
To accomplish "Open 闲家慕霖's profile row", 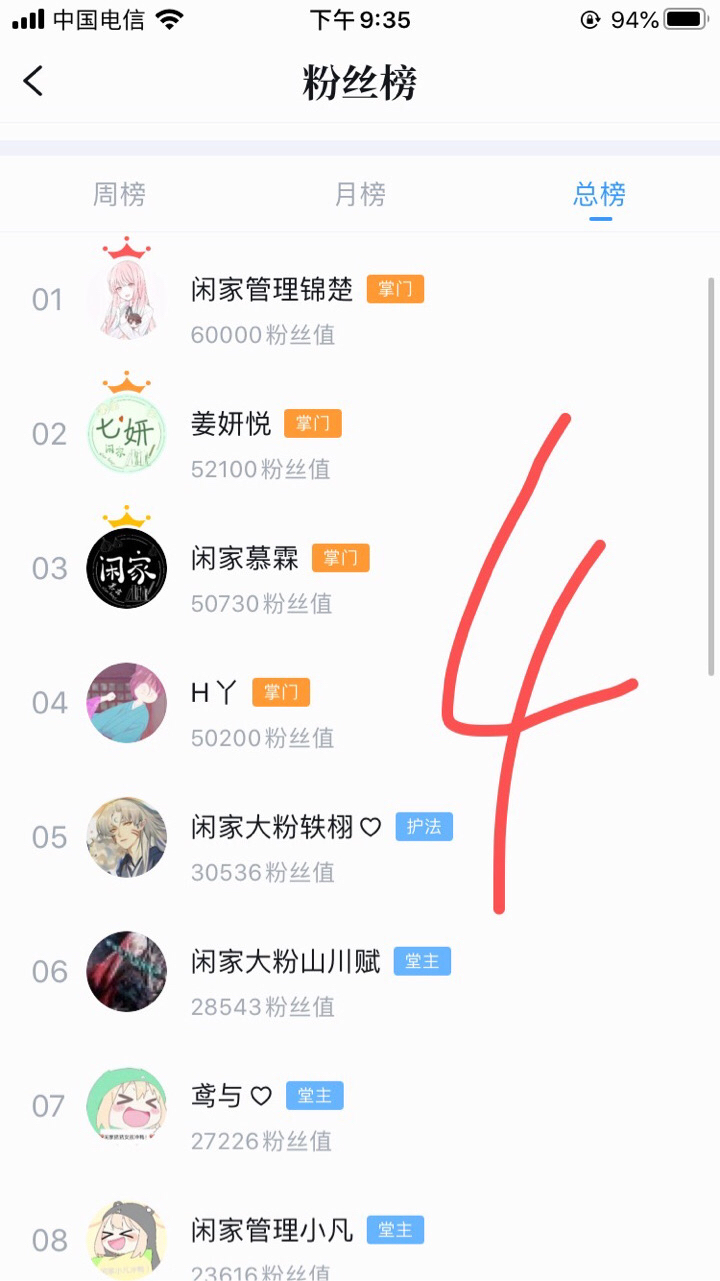I will (245, 558).
